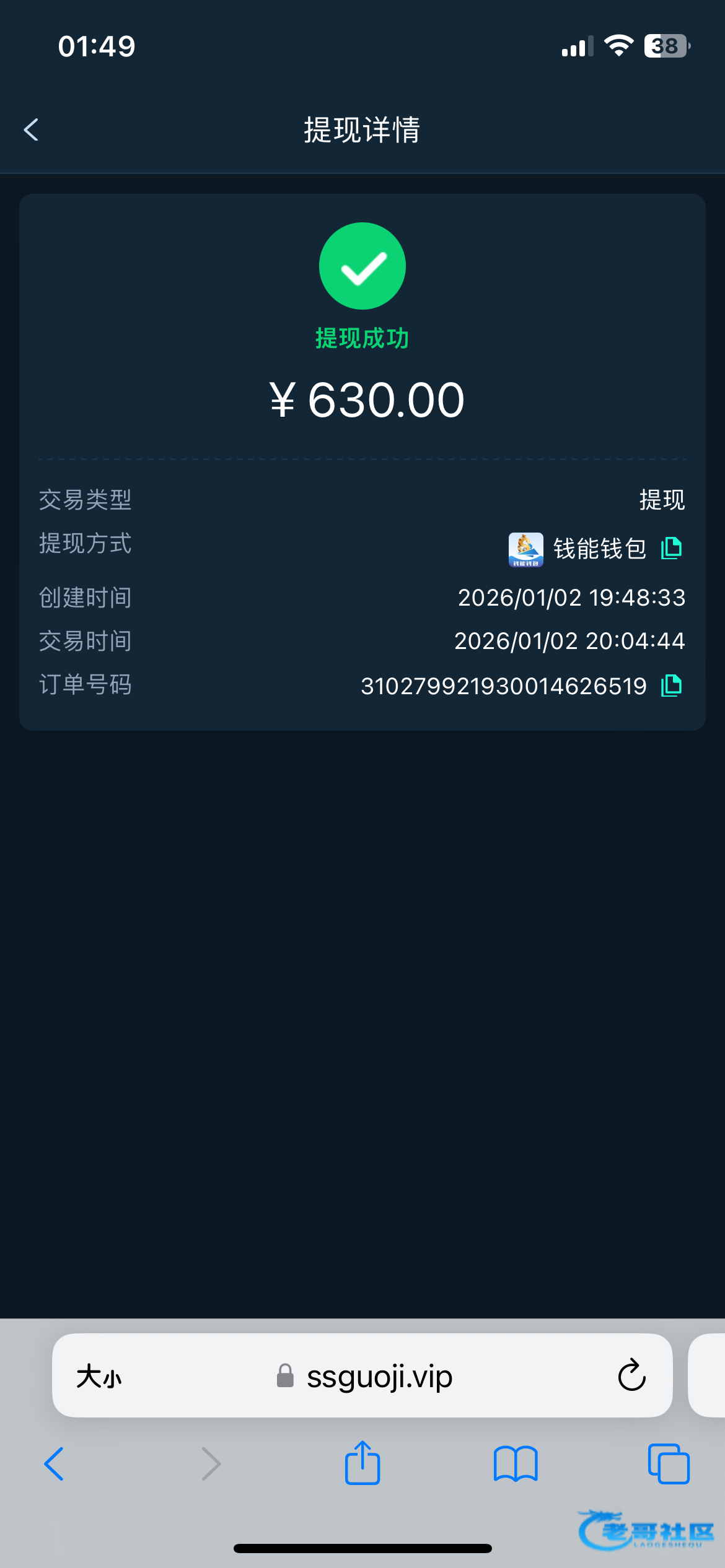
Task: Show all open Safari tabs
Action: [669, 1464]
